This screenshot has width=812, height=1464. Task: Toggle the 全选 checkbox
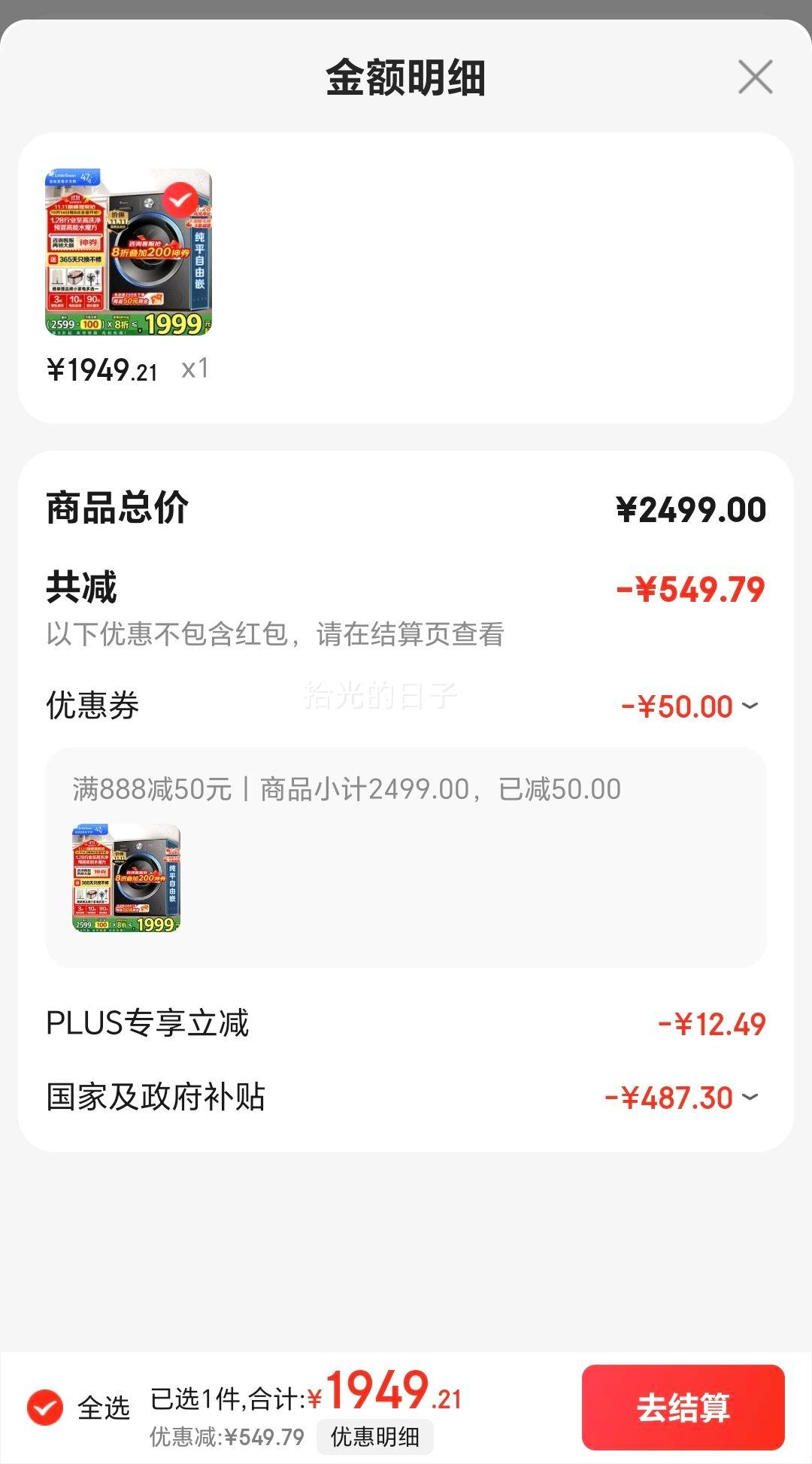[45, 1407]
